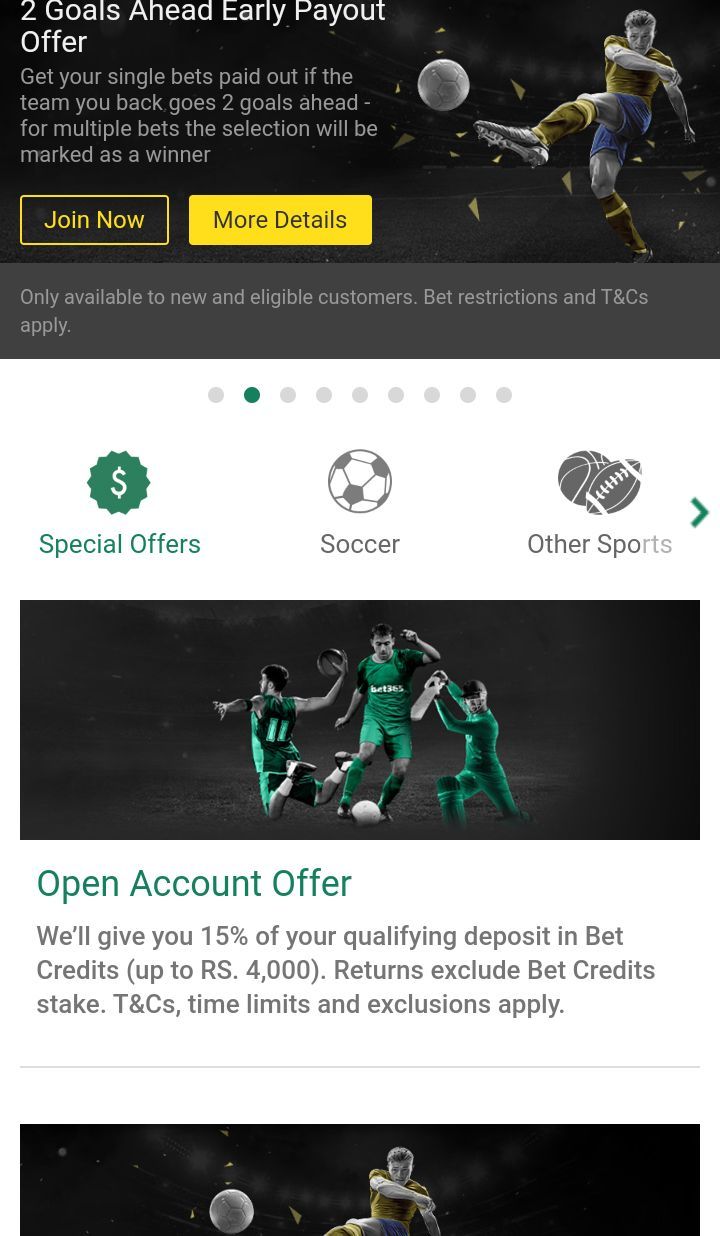The image size is (720, 1236).
Task: Show more categories with the green arrow
Action: tap(699, 512)
